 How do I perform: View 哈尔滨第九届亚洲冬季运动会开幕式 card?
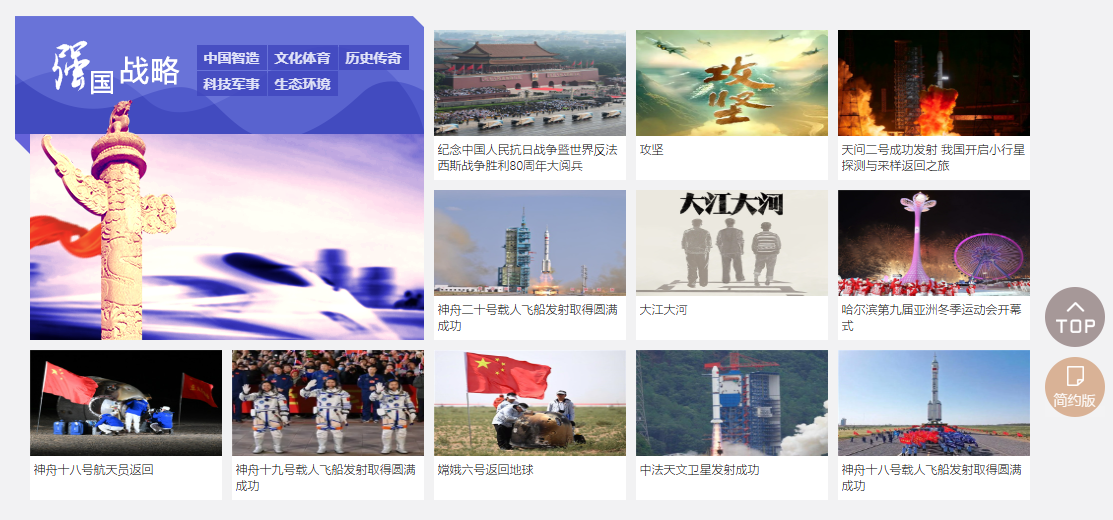pyautogui.click(x=933, y=244)
